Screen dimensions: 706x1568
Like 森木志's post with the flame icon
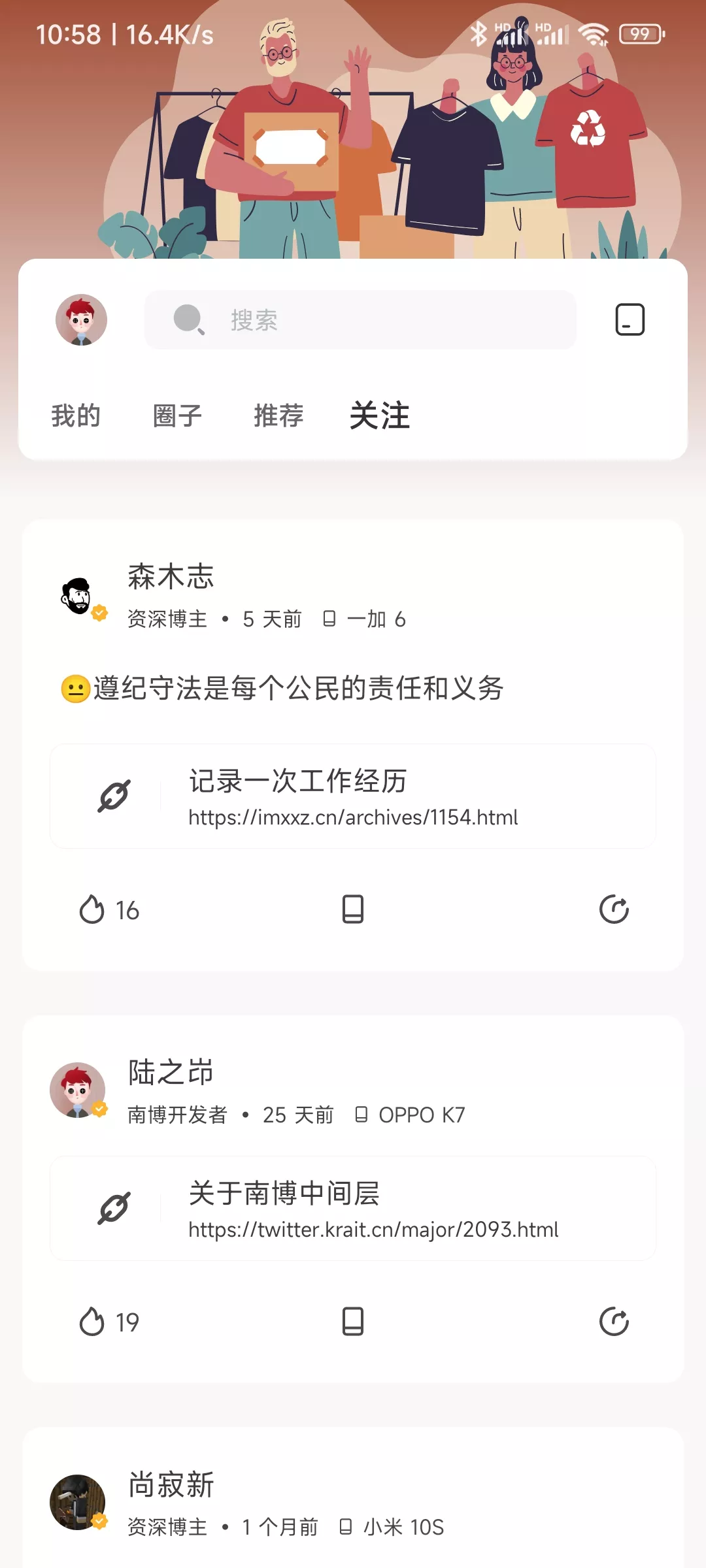[108, 909]
